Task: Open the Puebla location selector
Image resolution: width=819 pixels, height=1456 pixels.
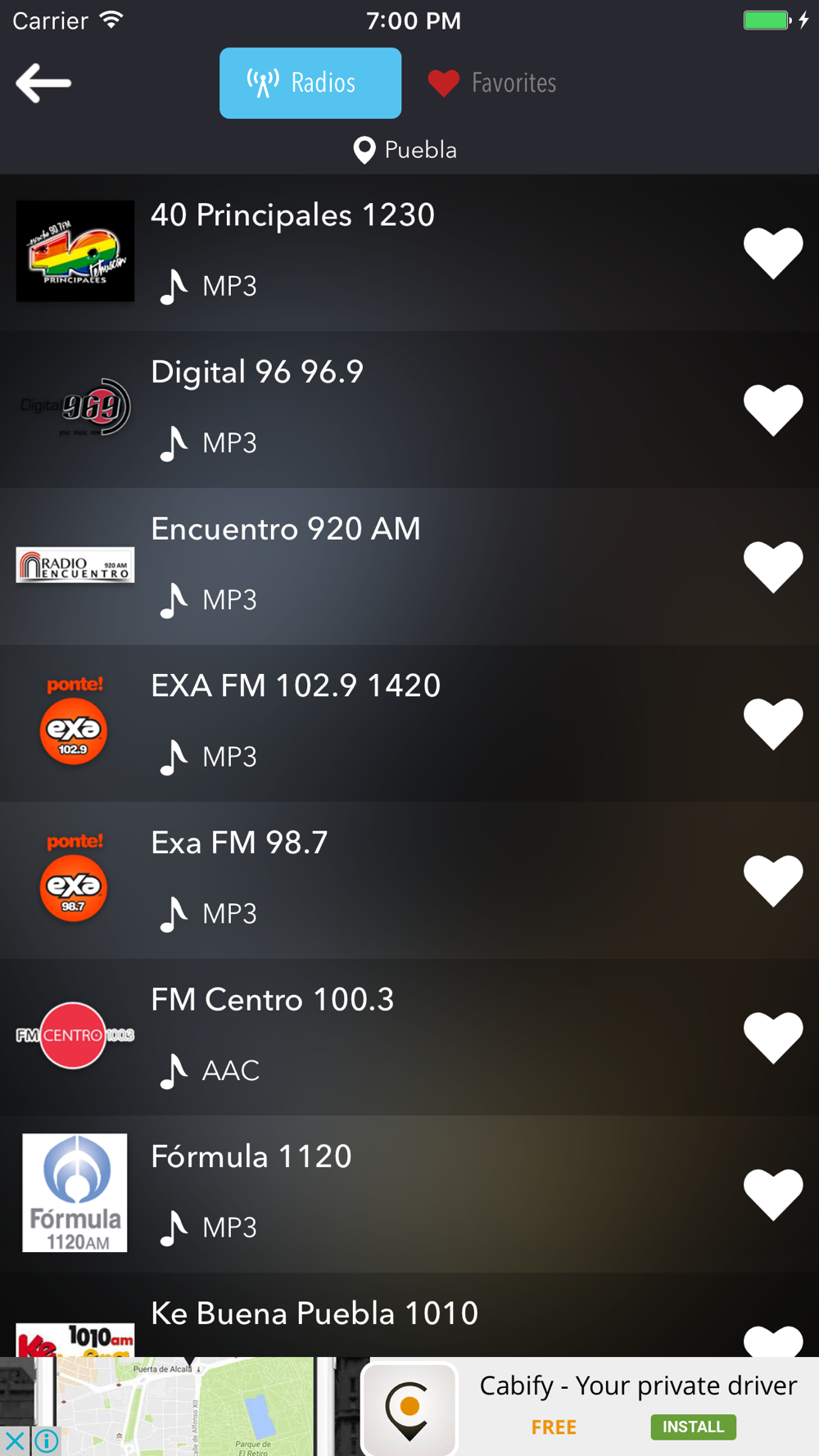Action: click(405, 150)
